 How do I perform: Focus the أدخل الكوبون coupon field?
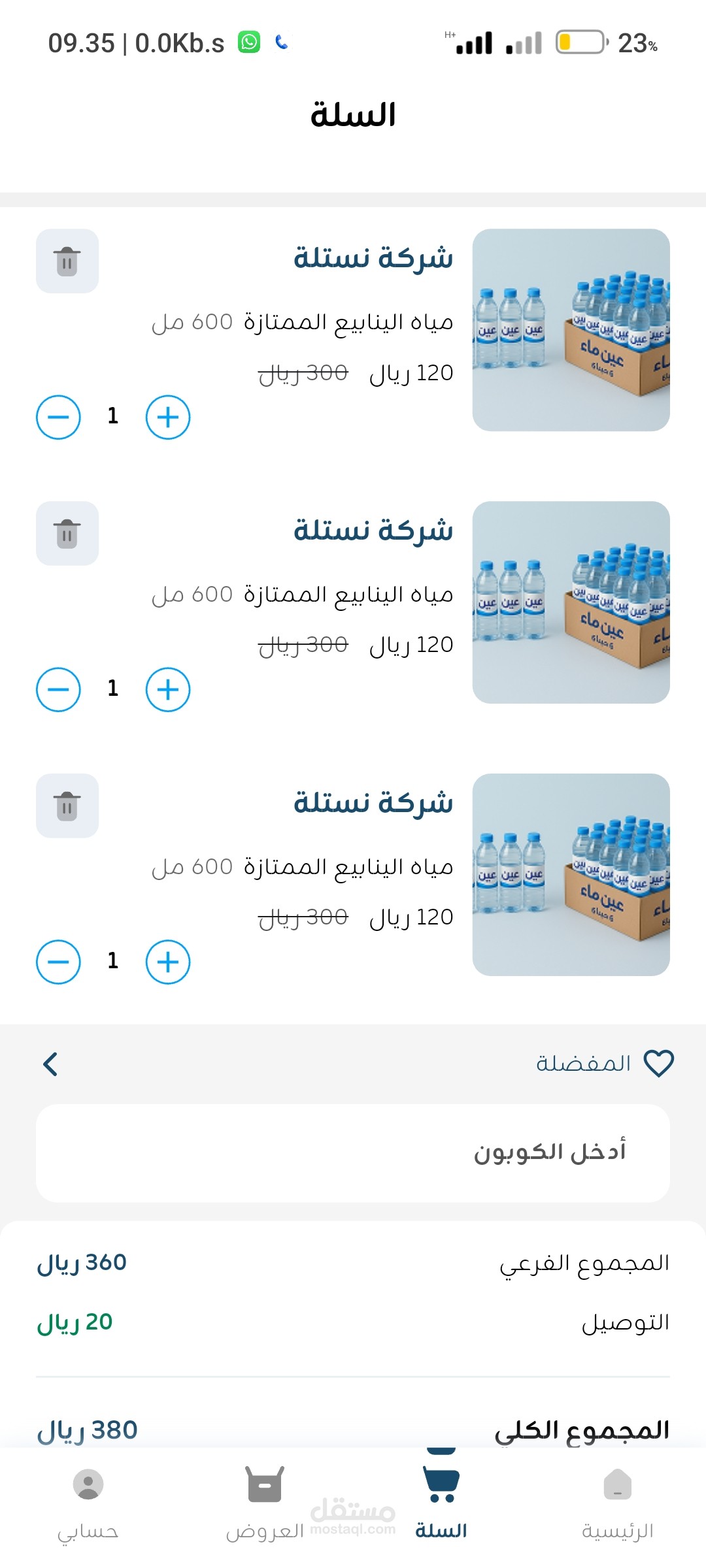click(353, 1153)
